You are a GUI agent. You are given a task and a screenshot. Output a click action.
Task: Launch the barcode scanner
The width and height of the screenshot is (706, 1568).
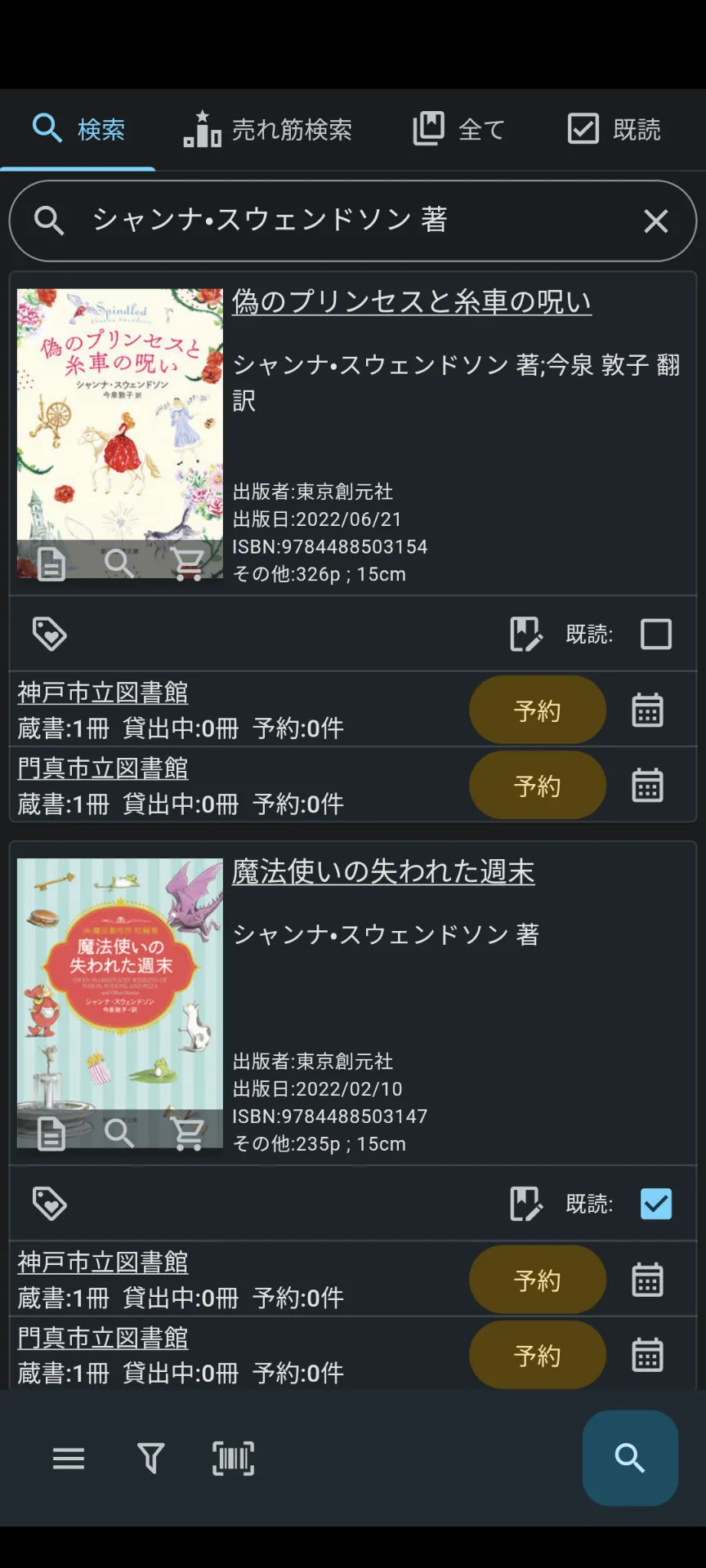[234, 1459]
